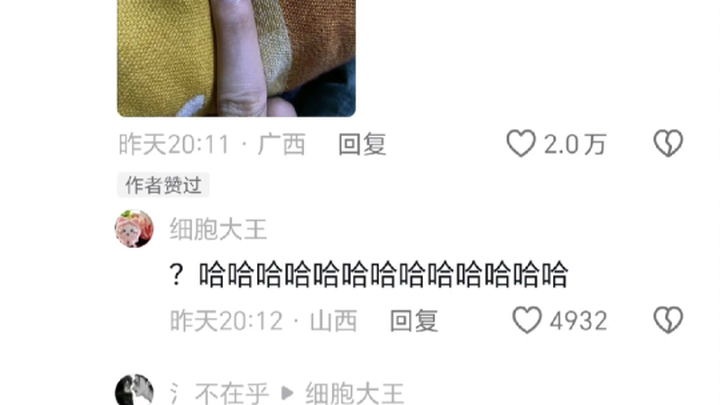Viewport: 720px width, 405px height.
Task: Open the 细胞大王 username link
Action: (219, 229)
